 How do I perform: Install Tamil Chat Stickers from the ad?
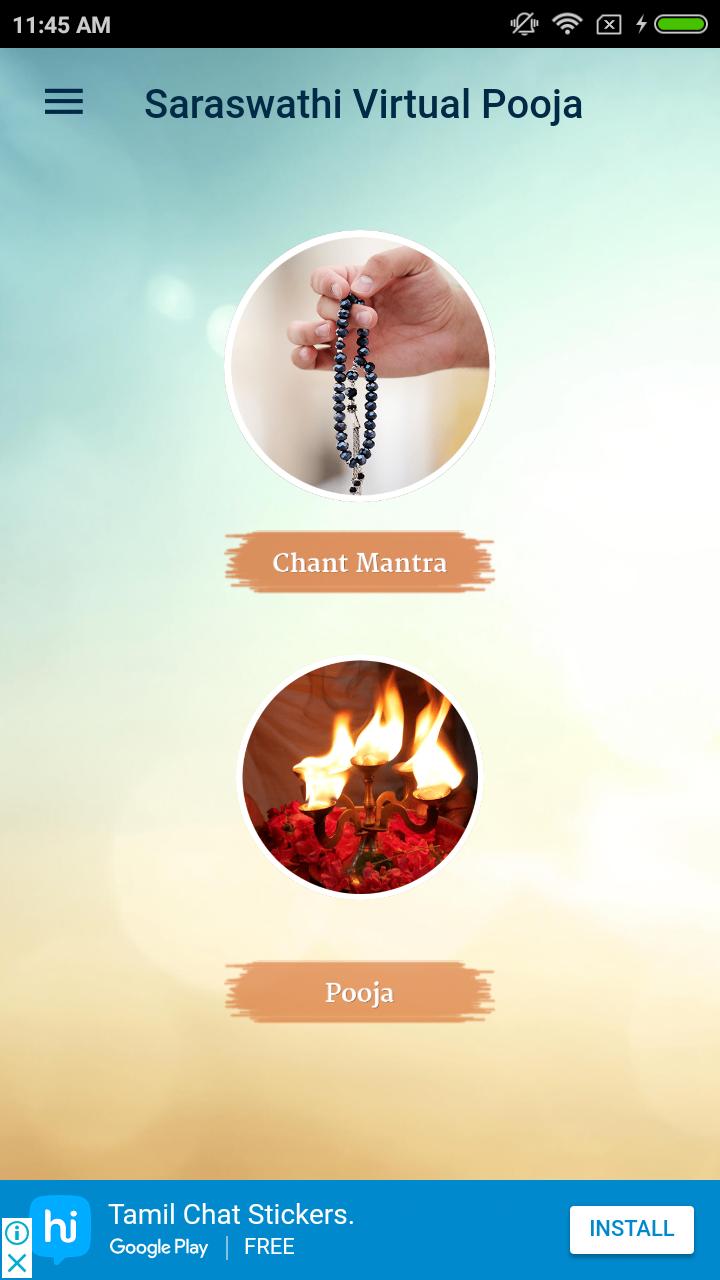(631, 1229)
